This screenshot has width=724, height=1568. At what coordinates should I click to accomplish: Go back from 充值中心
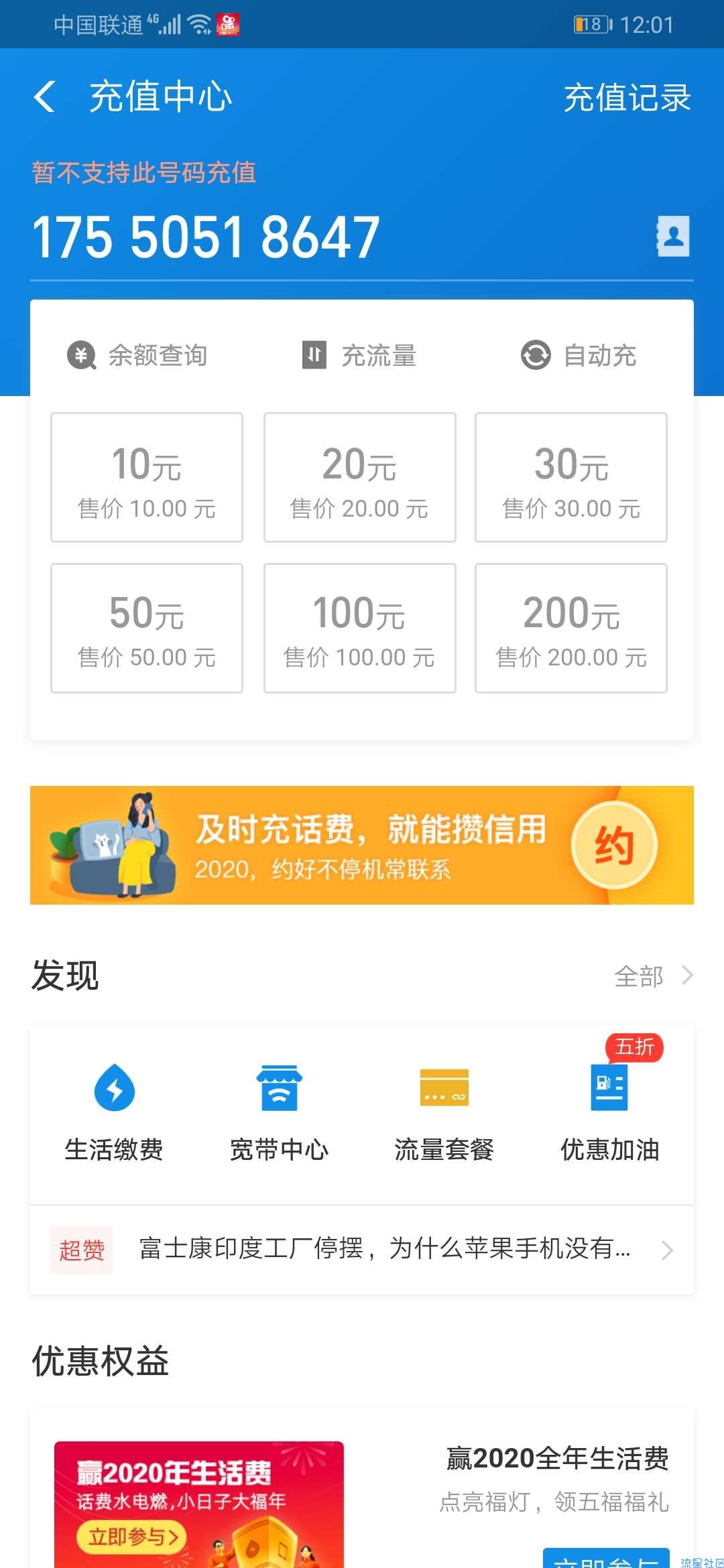(x=46, y=96)
